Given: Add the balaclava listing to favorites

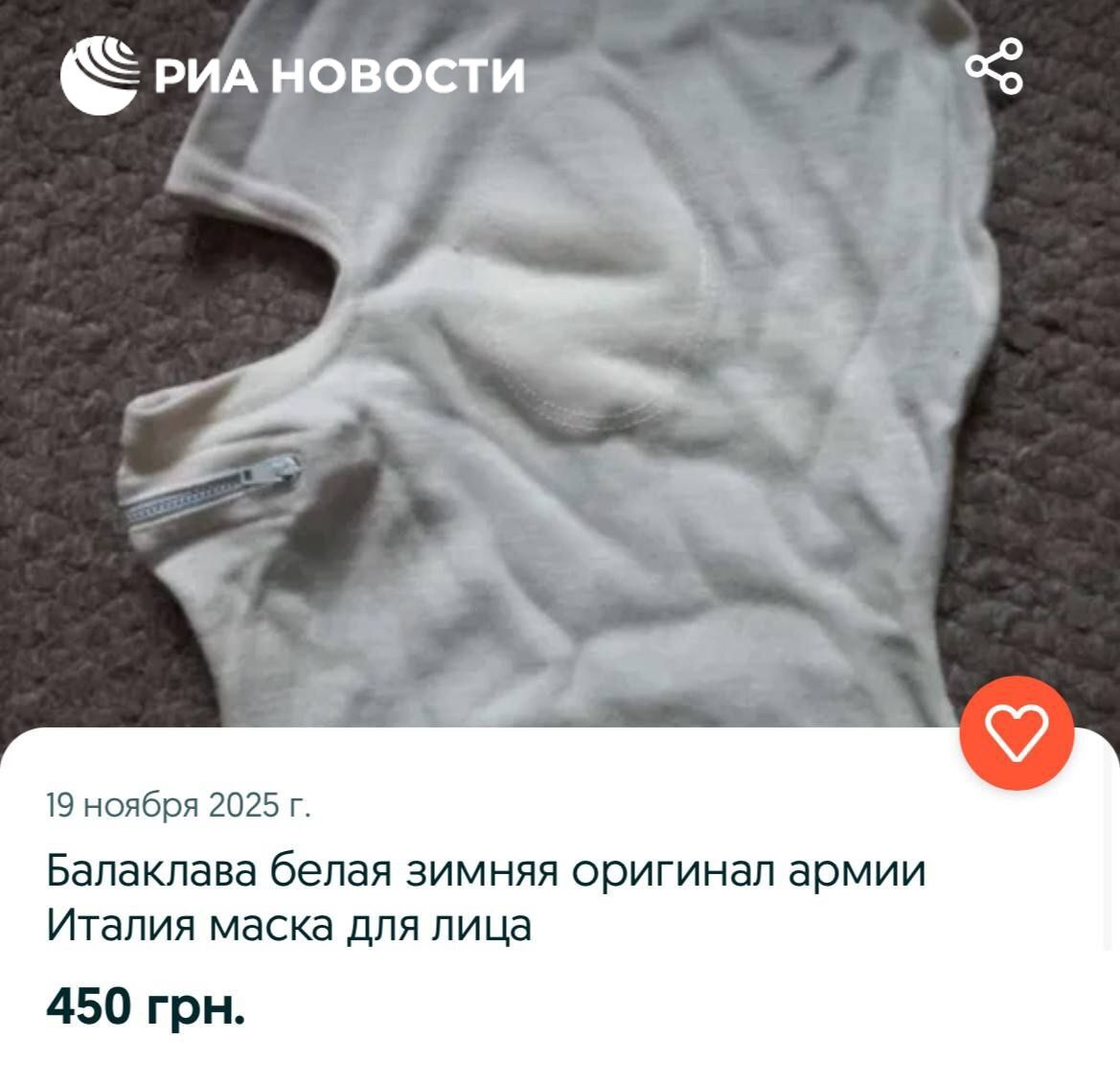Looking at the screenshot, I should tap(1017, 733).
